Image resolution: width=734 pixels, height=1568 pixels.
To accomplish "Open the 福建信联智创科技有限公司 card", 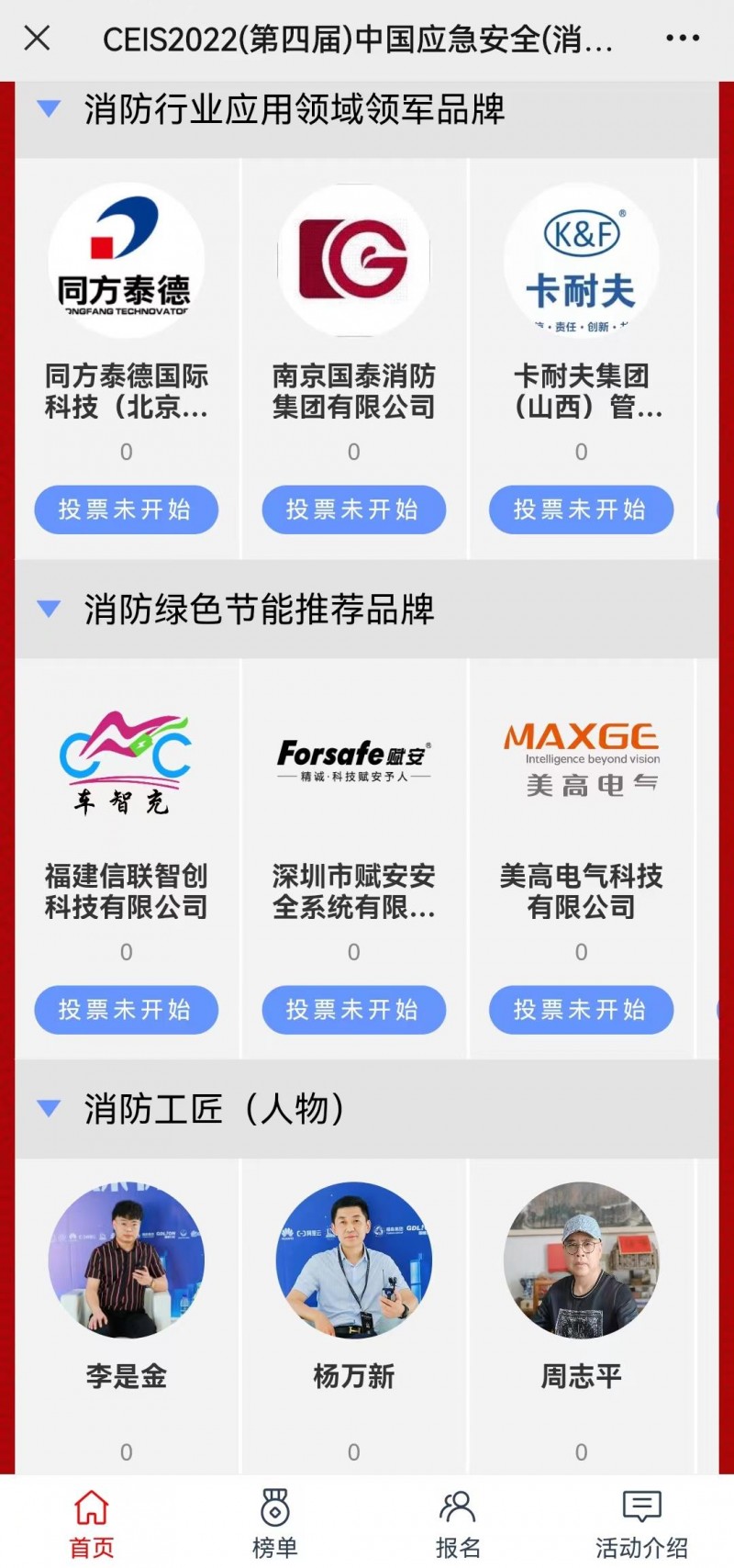I will (127, 762).
